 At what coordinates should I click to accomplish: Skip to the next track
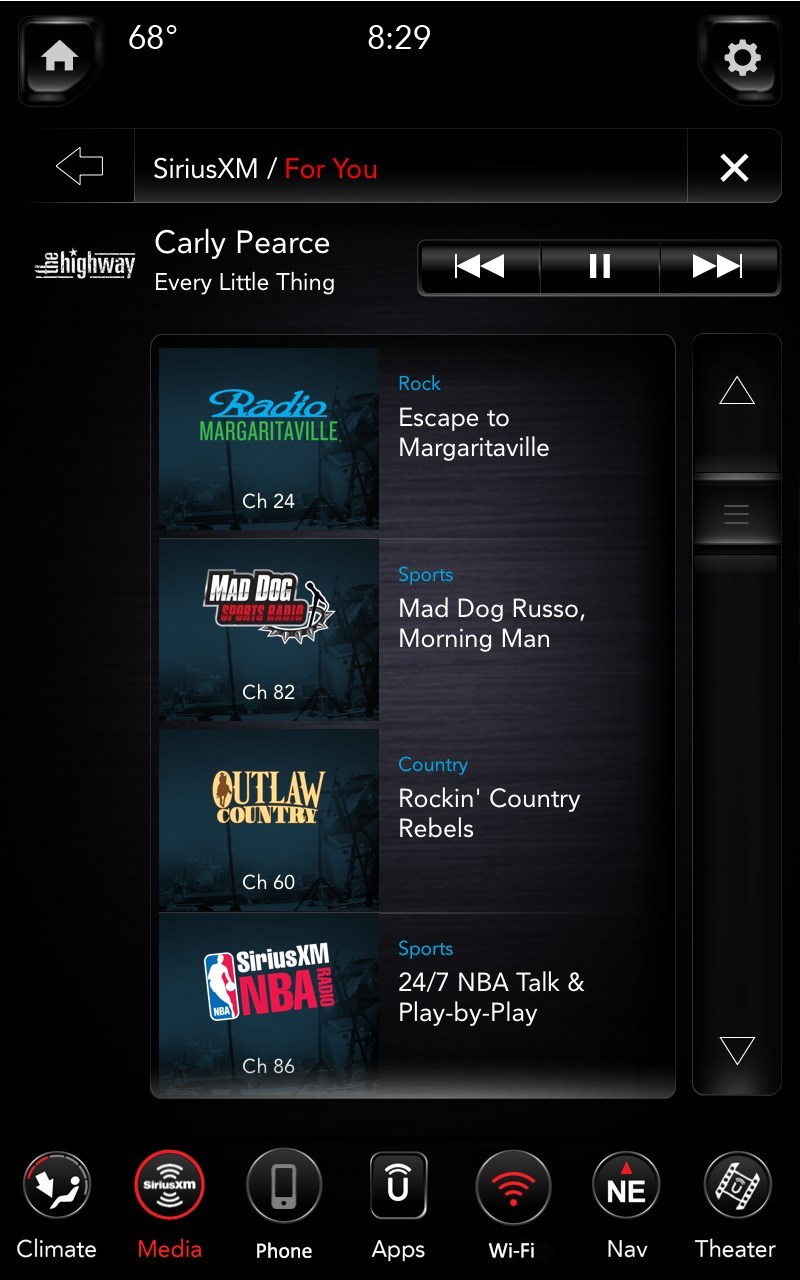[718, 267]
